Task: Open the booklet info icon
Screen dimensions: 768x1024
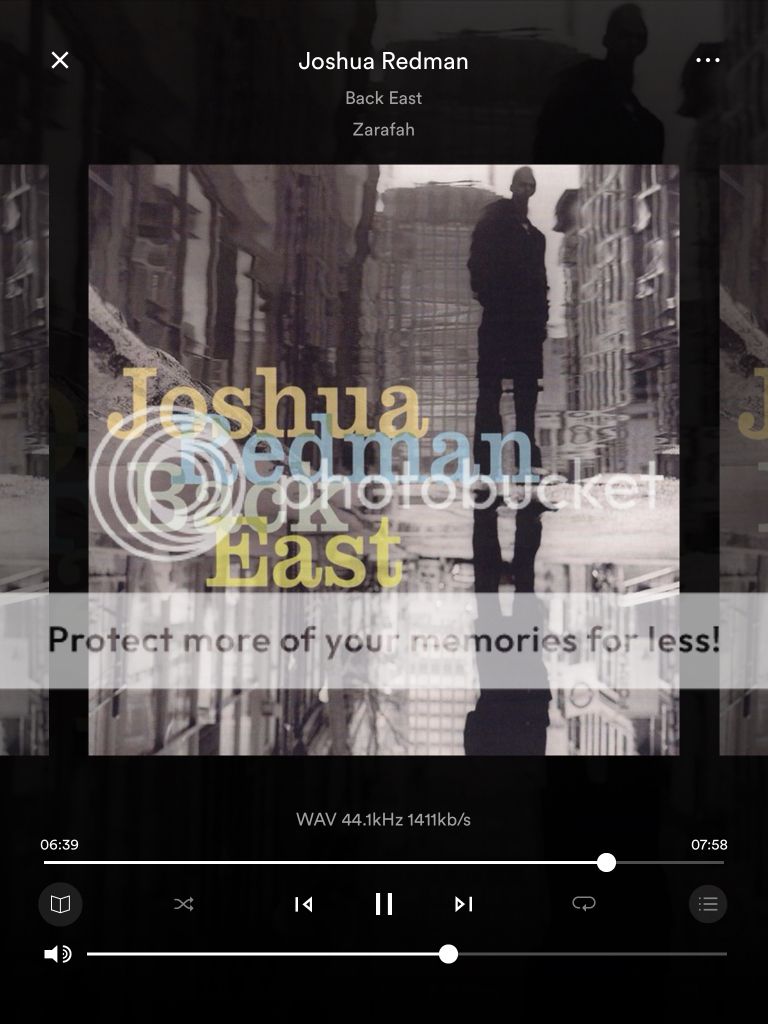Action: click(x=60, y=904)
